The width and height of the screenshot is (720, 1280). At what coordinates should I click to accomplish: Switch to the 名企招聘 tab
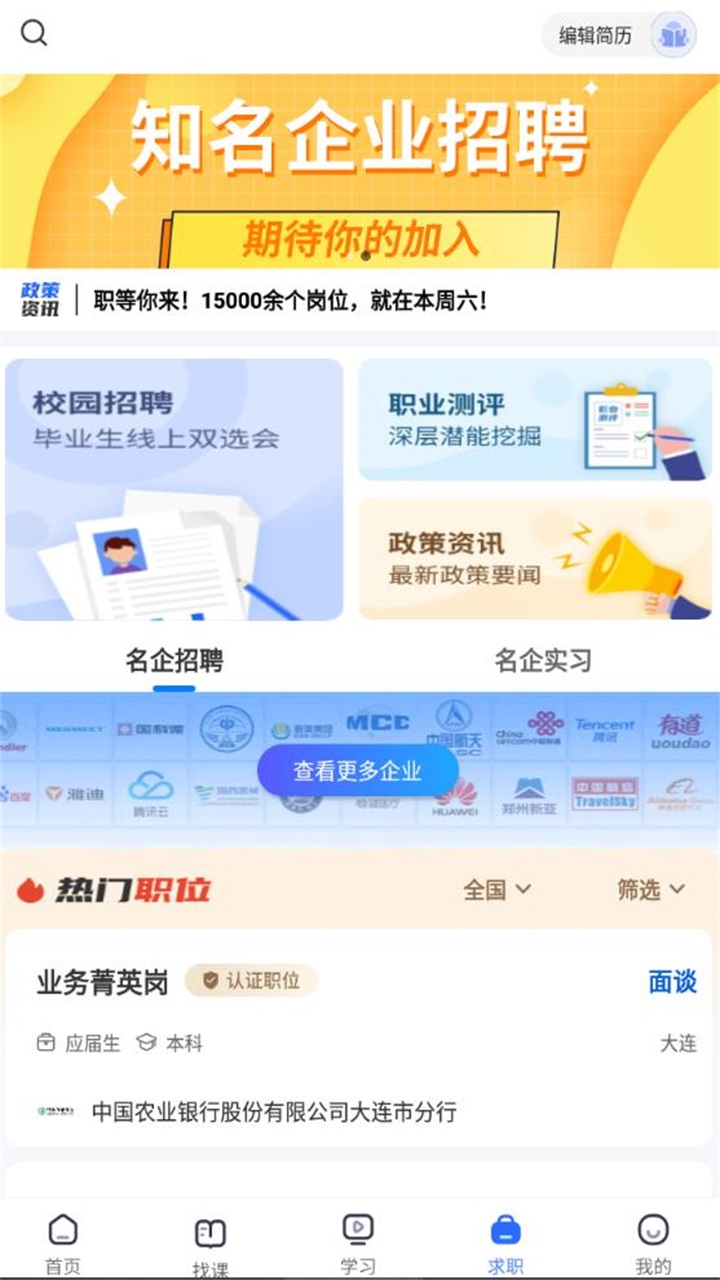click(x=174, y=661)
